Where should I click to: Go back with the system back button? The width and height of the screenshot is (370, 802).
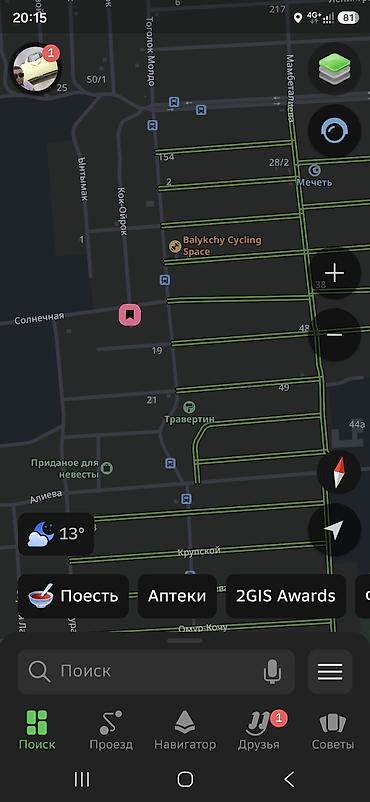point(289,779)
